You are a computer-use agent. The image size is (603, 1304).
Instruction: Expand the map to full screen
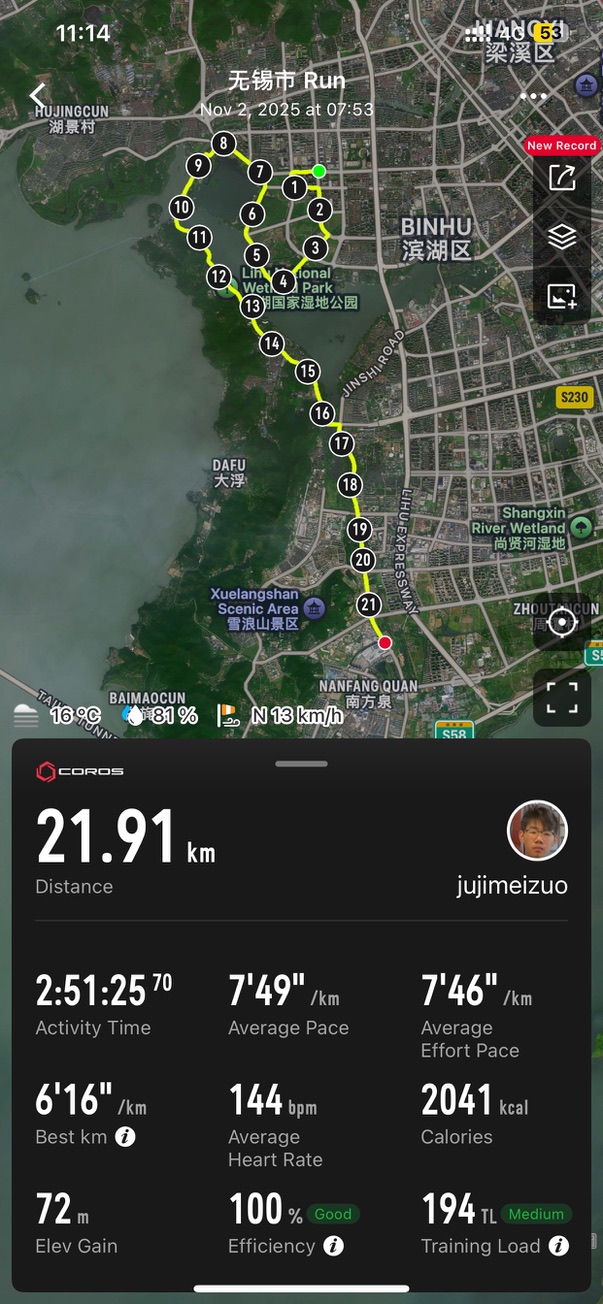click(x=562, y=697)
